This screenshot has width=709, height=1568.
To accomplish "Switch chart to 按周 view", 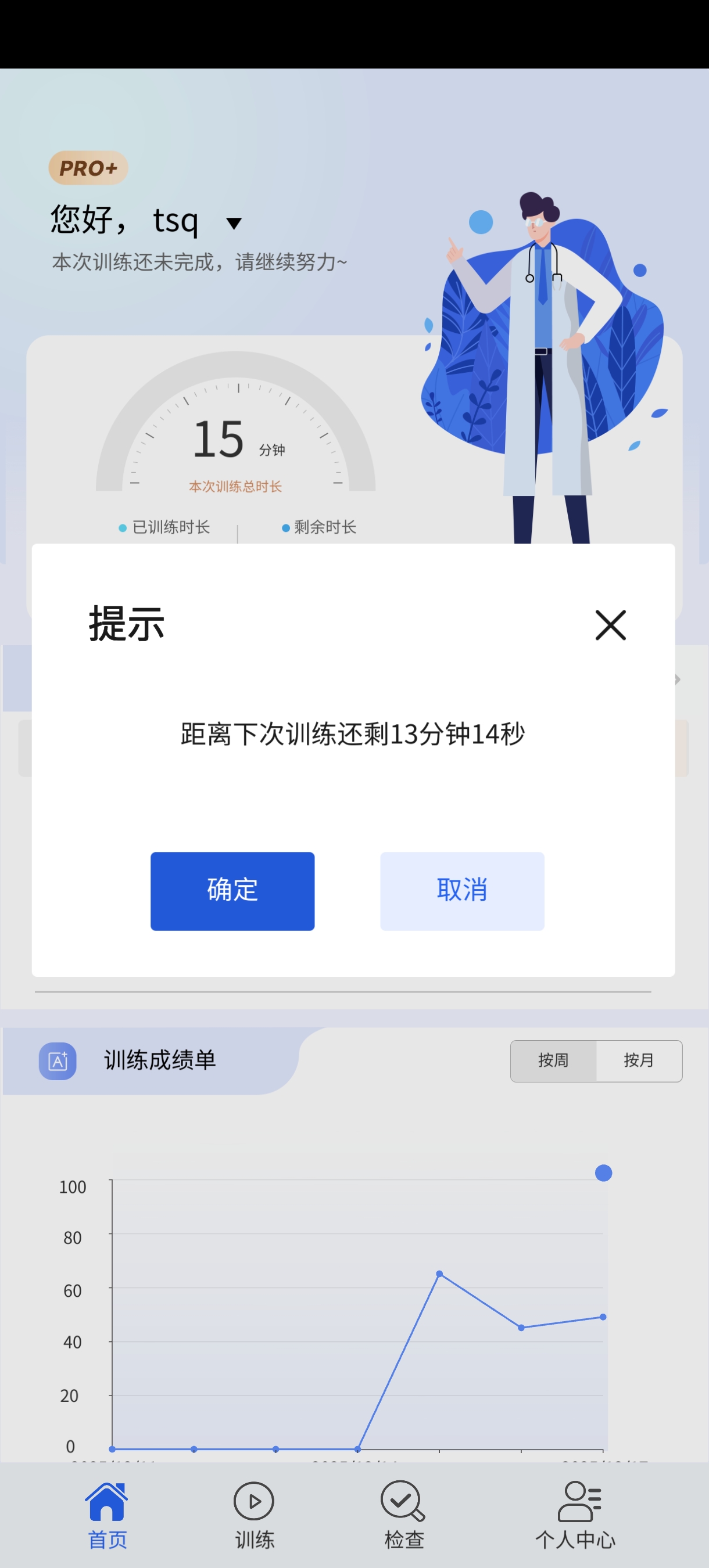I will click(x=553, y=1060).
